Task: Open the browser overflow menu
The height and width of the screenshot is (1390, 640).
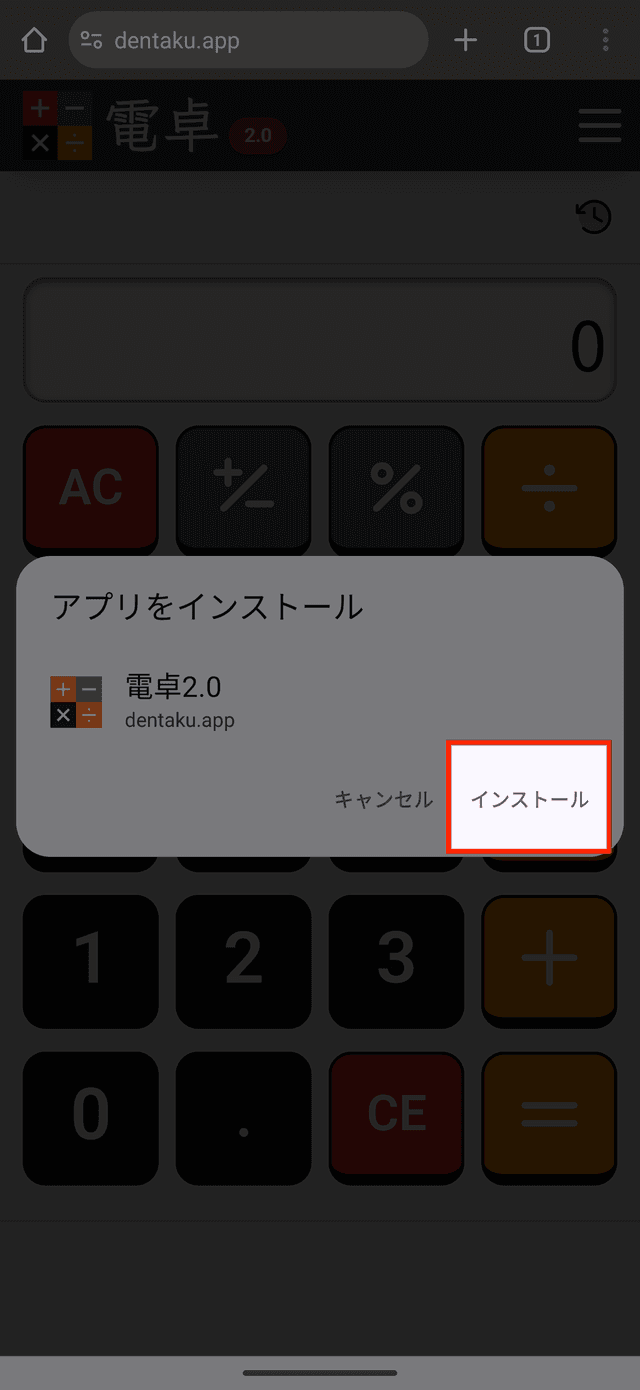Action: coord(606,40)
